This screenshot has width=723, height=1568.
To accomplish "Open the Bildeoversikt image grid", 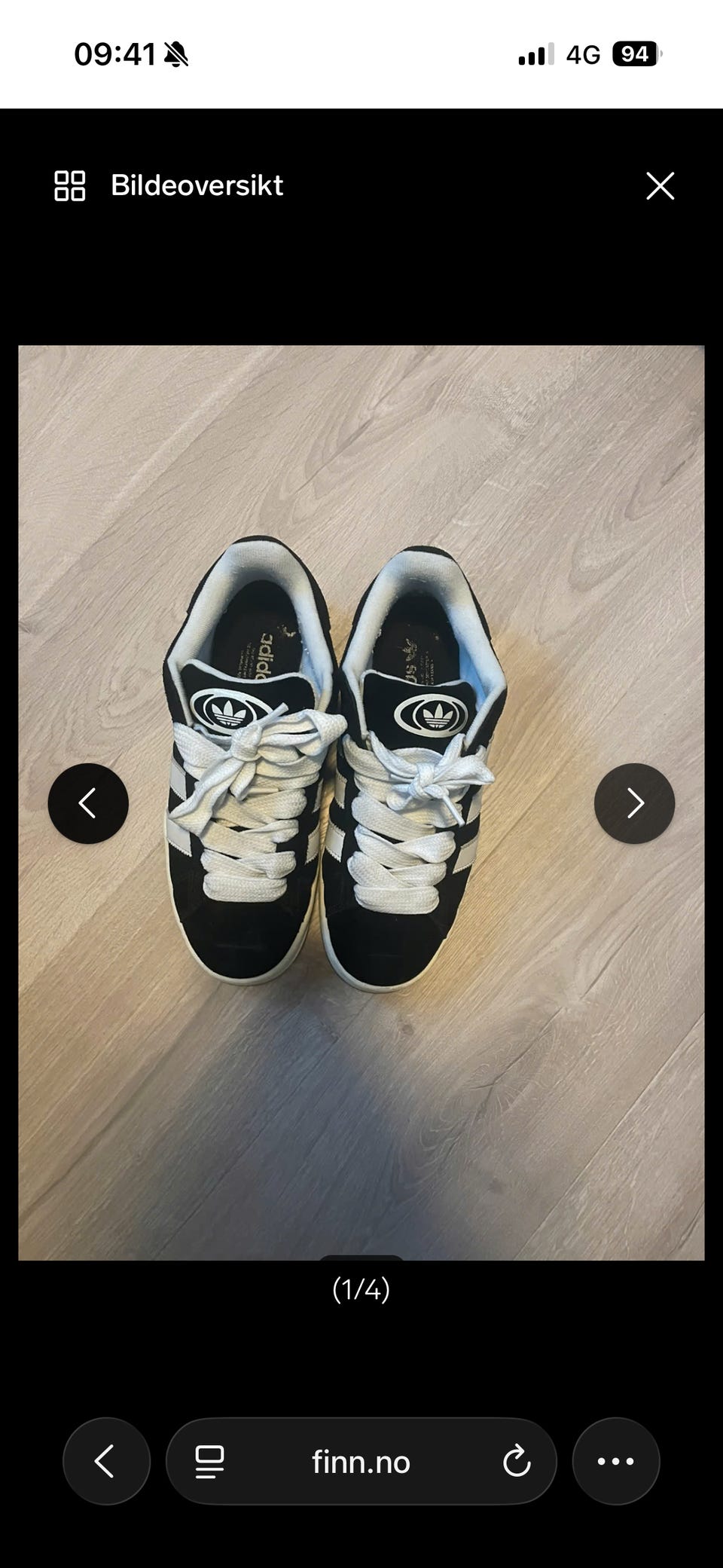I will (169, 185).
